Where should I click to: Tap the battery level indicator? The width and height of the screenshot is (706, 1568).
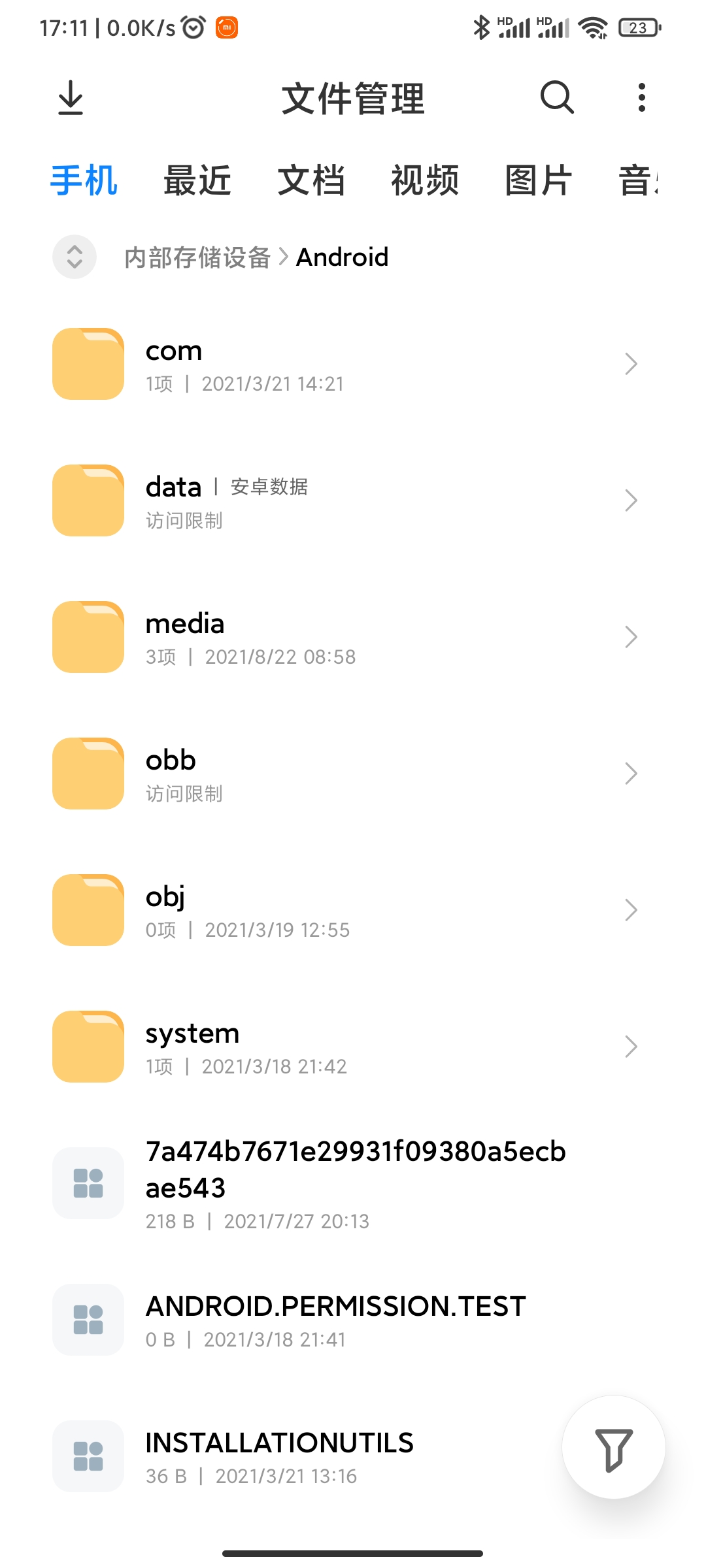pos(637,27)
